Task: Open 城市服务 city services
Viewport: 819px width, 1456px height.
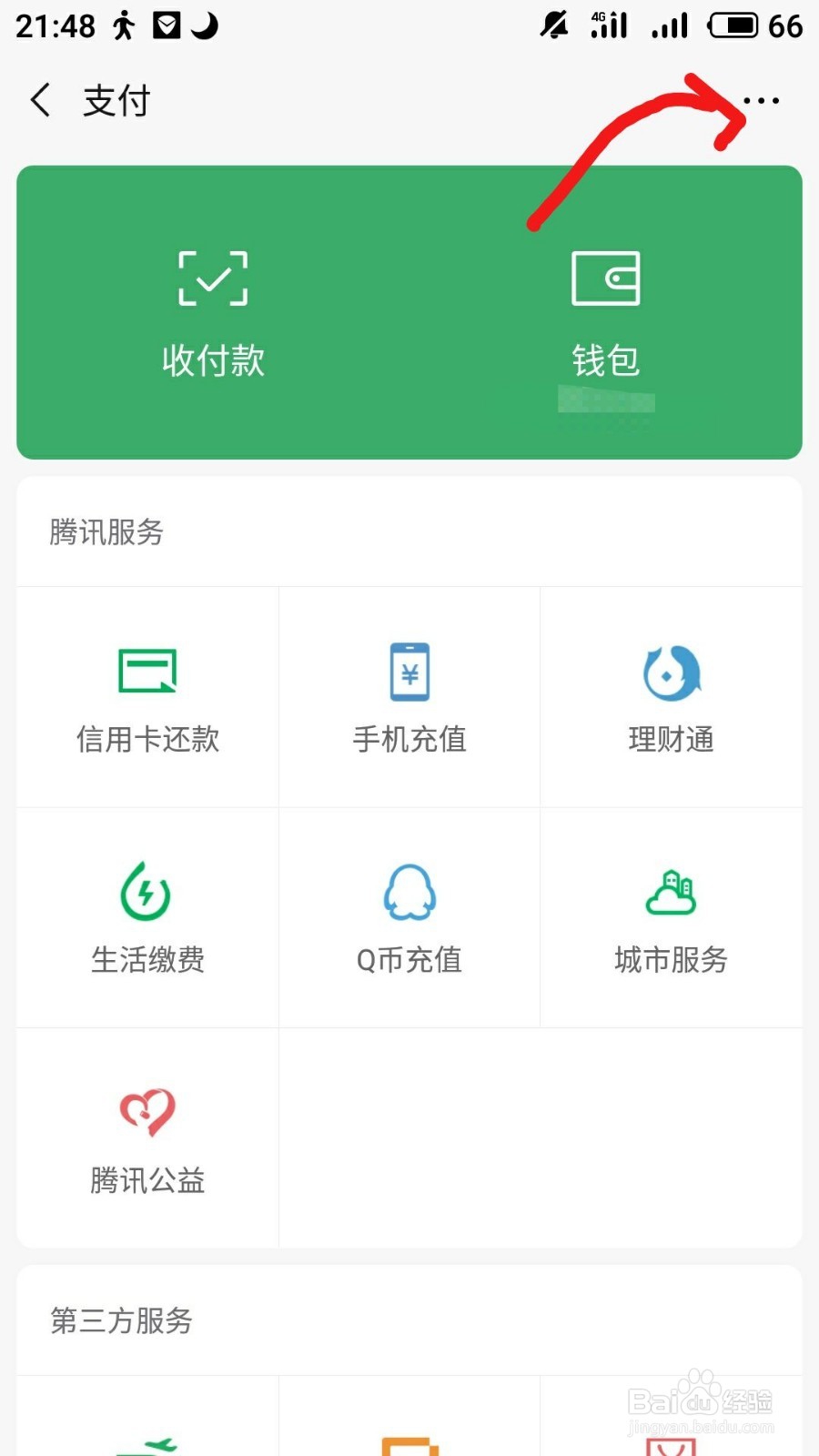Action: pos(671,918)
